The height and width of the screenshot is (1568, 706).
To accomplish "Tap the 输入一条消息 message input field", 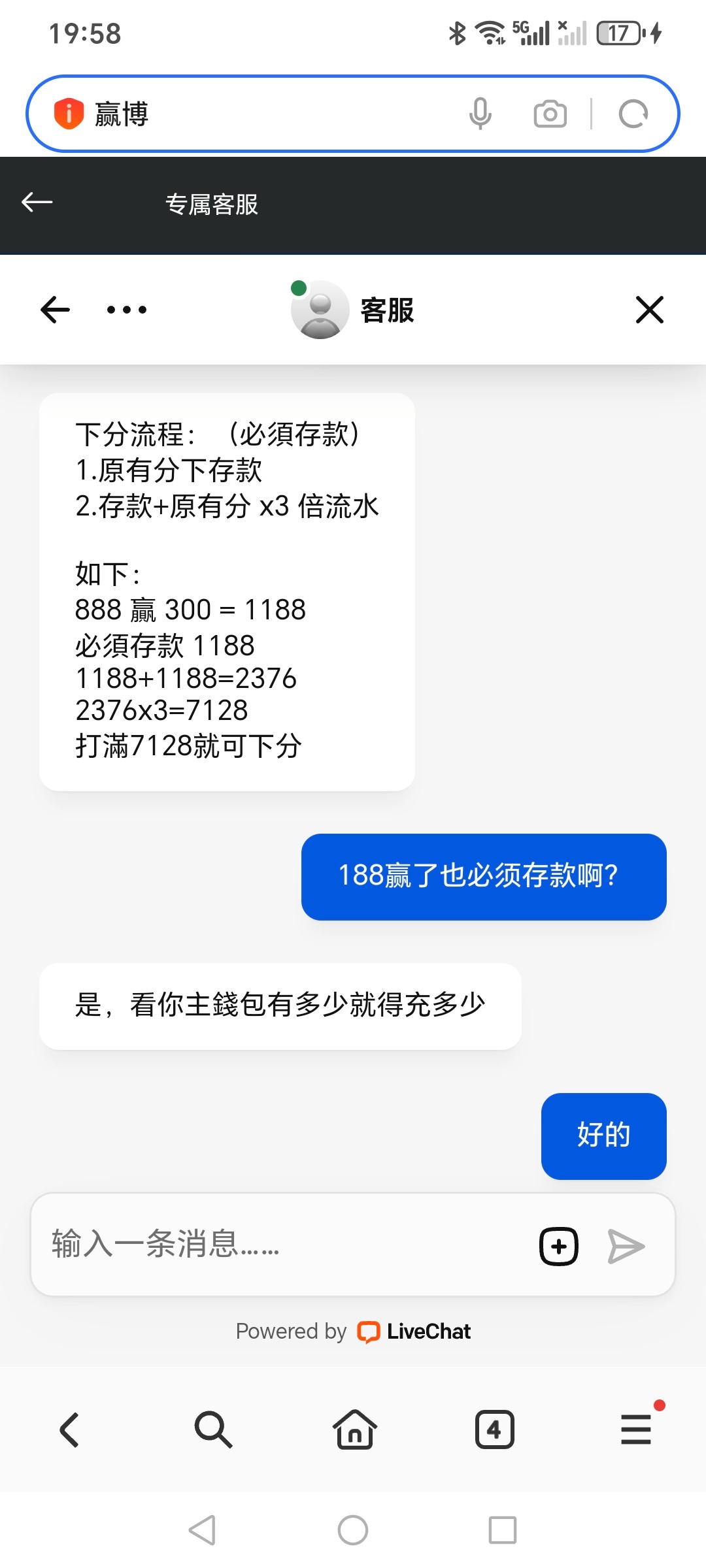I will [x=261, y=1245].
